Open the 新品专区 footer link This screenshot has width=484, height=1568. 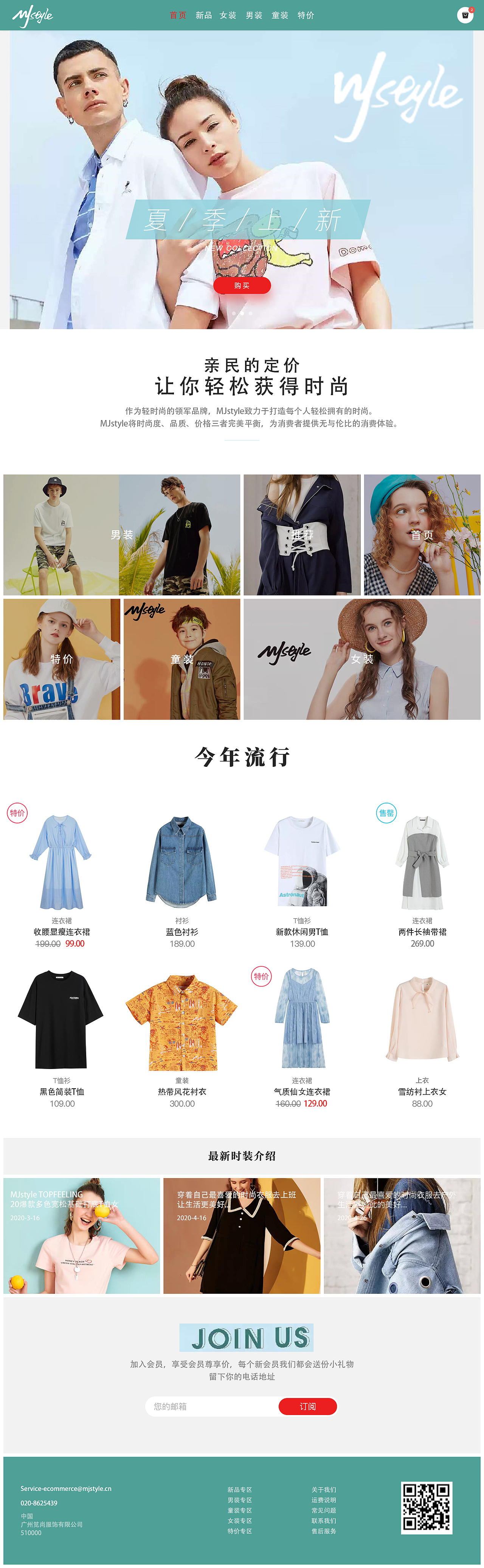[x=240, y=1489]
